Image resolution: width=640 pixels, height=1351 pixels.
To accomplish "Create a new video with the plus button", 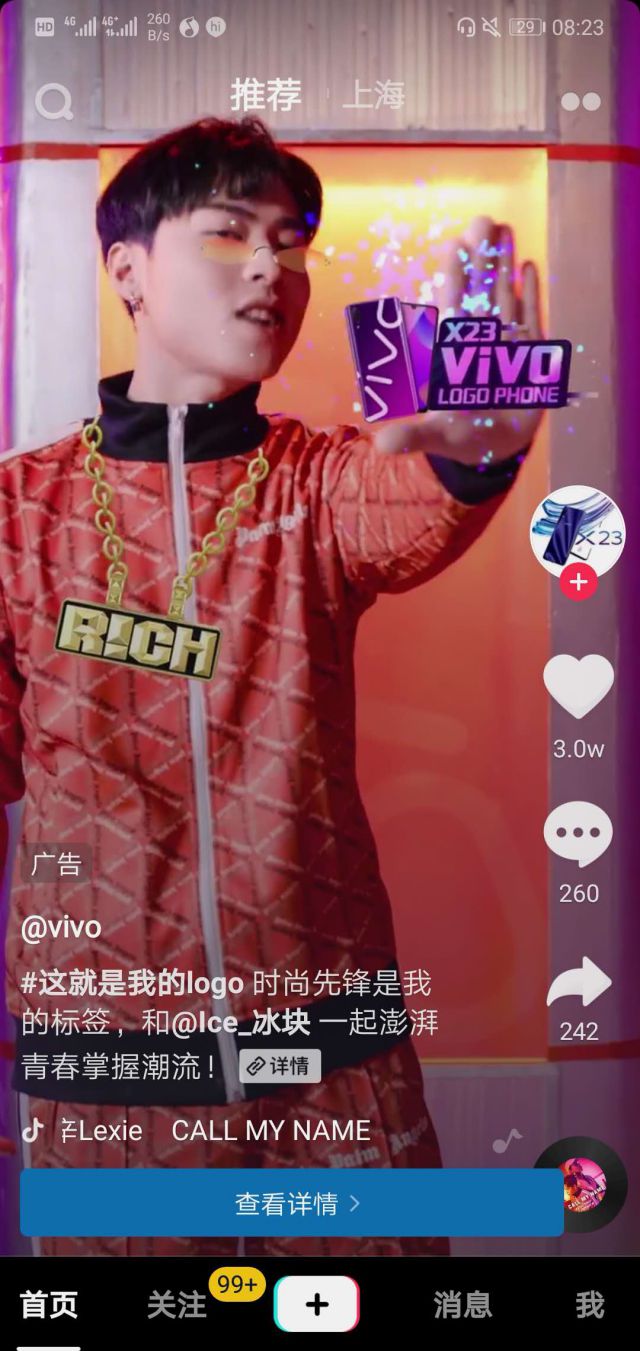I will pyautogui.click(x=316, y=1304).
